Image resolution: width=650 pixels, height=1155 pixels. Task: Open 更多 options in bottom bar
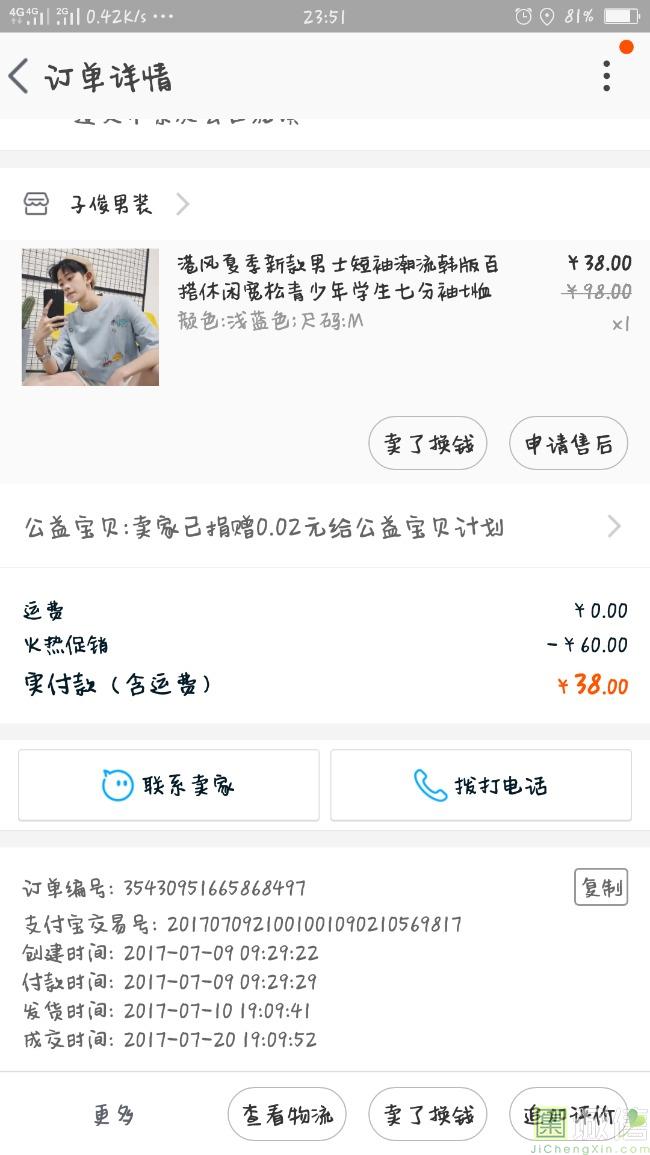114,1114
